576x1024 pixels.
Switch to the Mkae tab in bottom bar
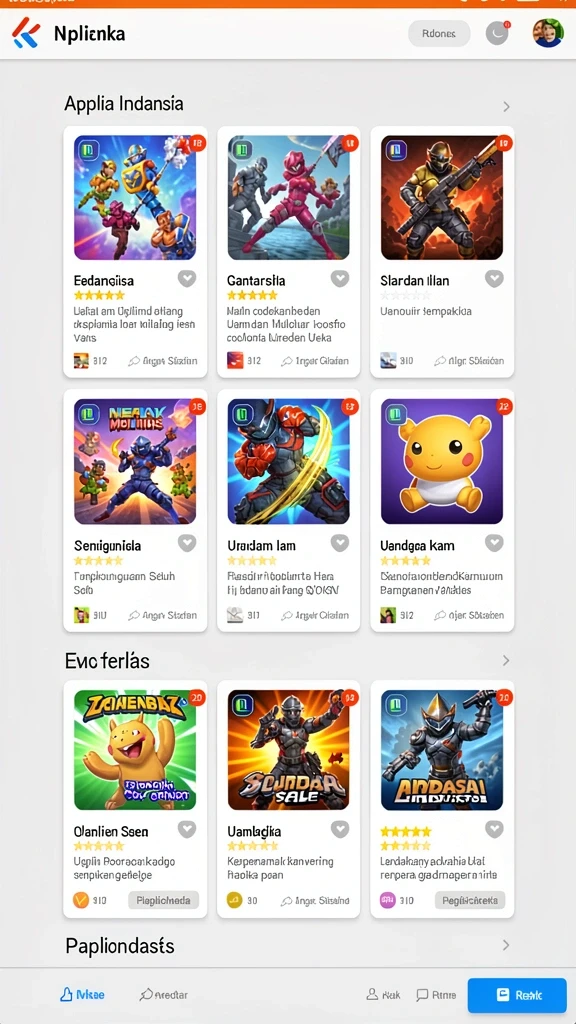point(82,995)
